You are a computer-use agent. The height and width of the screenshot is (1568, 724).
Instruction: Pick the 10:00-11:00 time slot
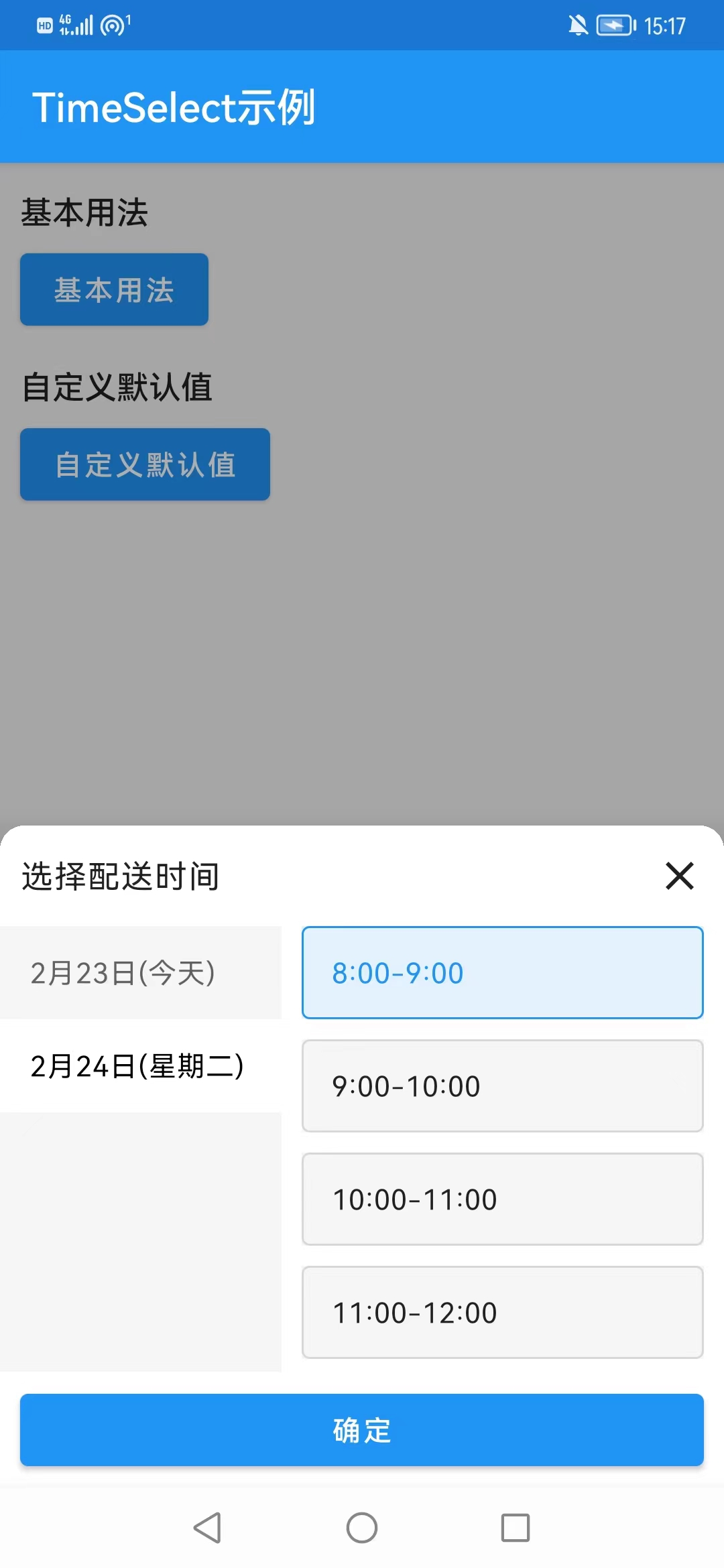pos(502,1199)
